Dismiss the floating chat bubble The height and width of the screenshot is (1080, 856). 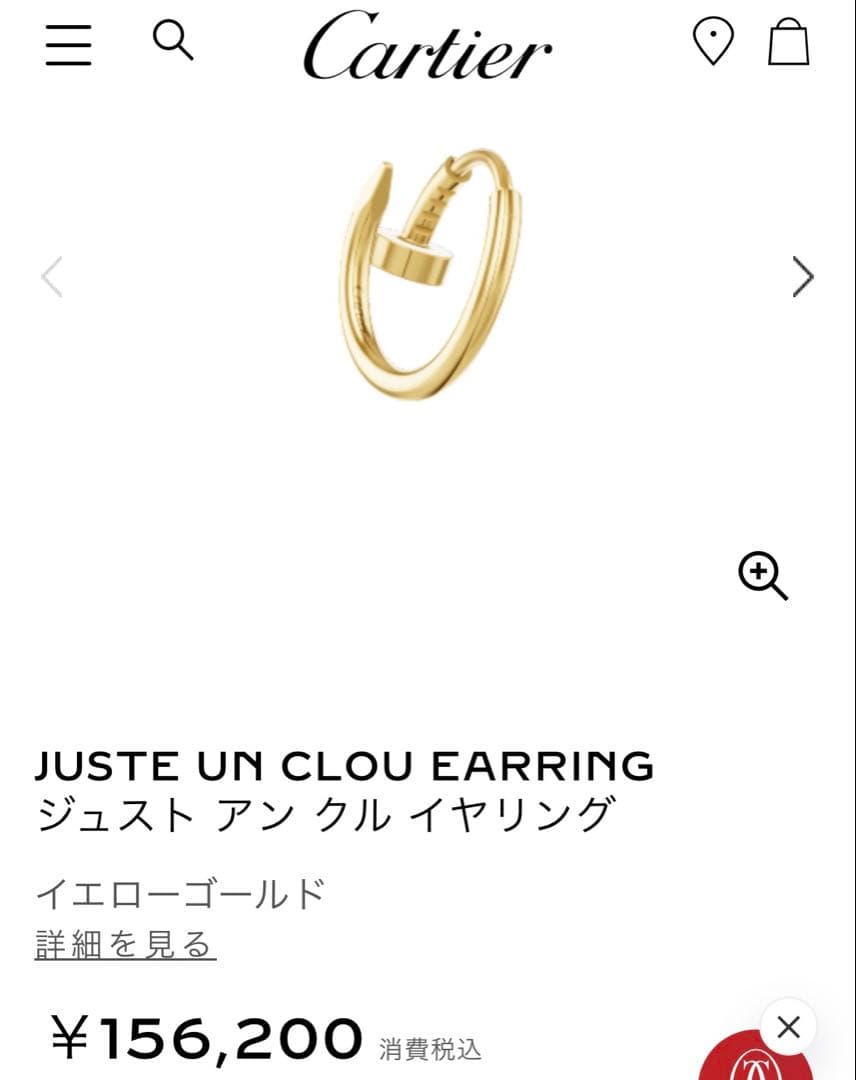[x=788, y=1027]
